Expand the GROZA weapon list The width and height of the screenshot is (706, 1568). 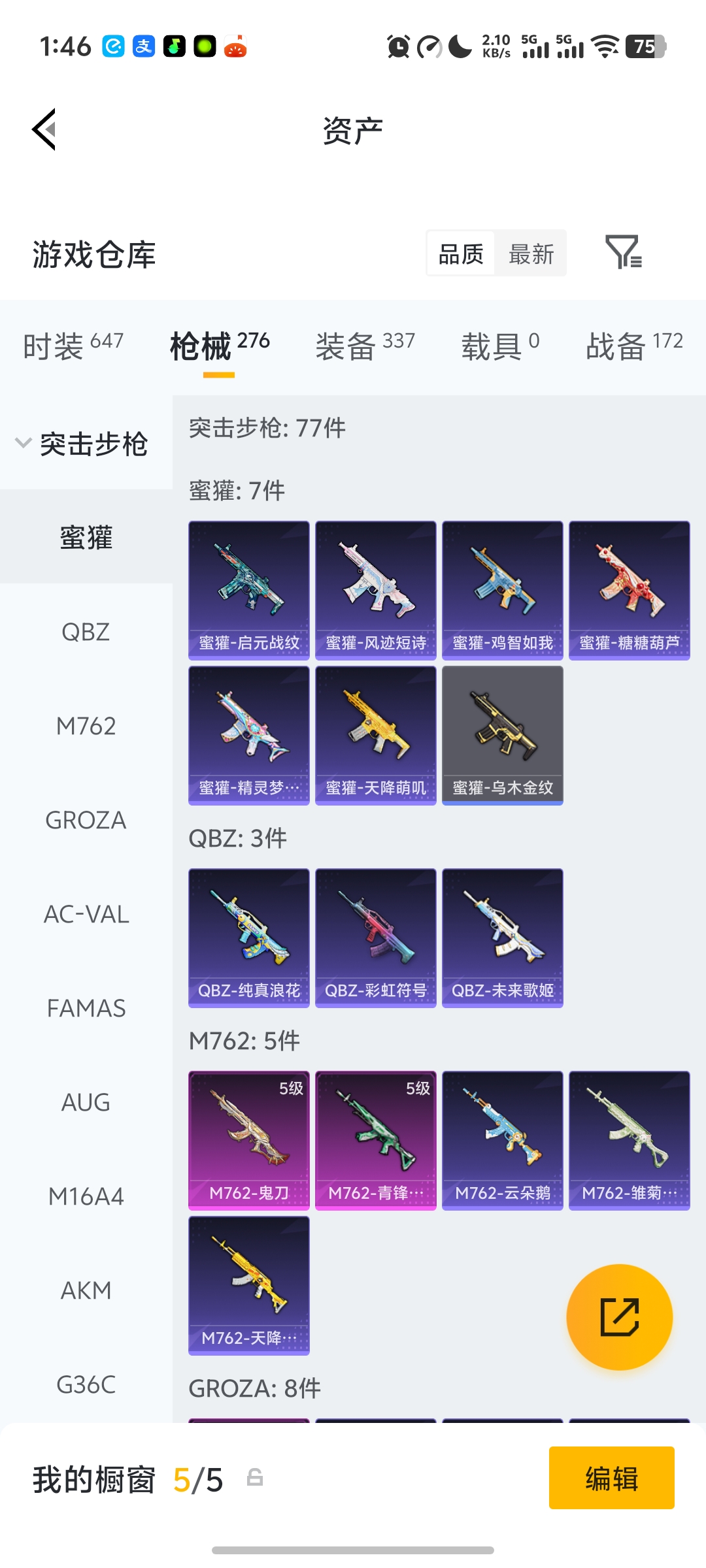(86, 820)
